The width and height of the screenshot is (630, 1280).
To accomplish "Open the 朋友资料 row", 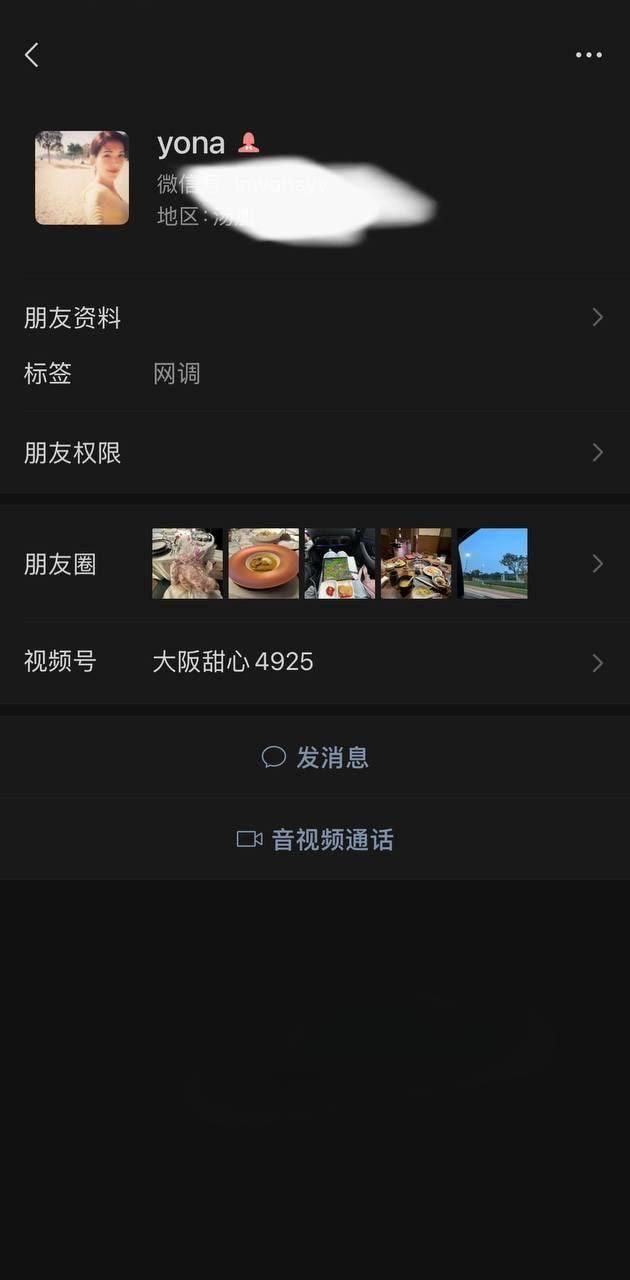I will (315, 318).
